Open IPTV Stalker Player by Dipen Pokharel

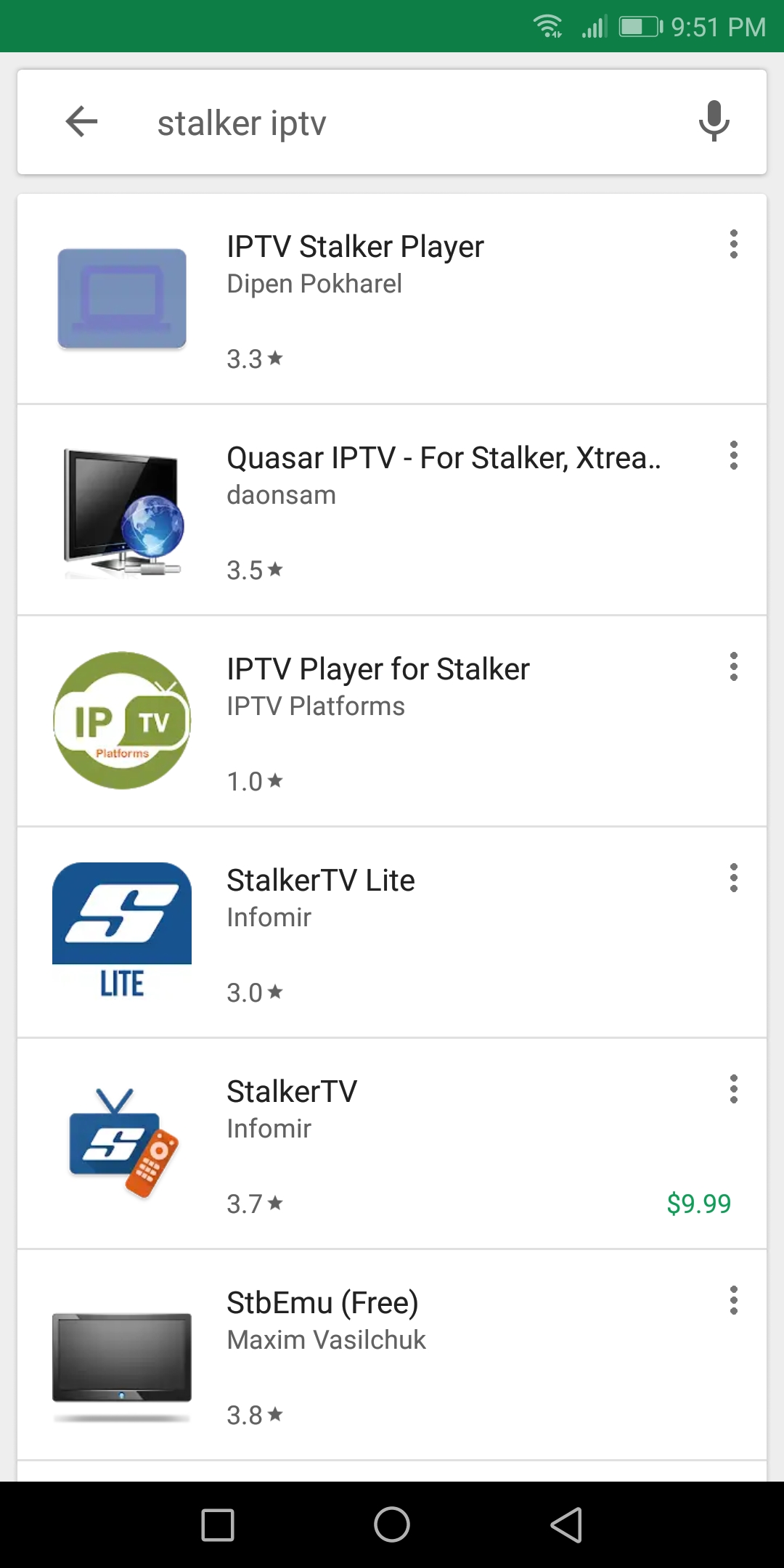pyautogui.click(x=392, y=299)
